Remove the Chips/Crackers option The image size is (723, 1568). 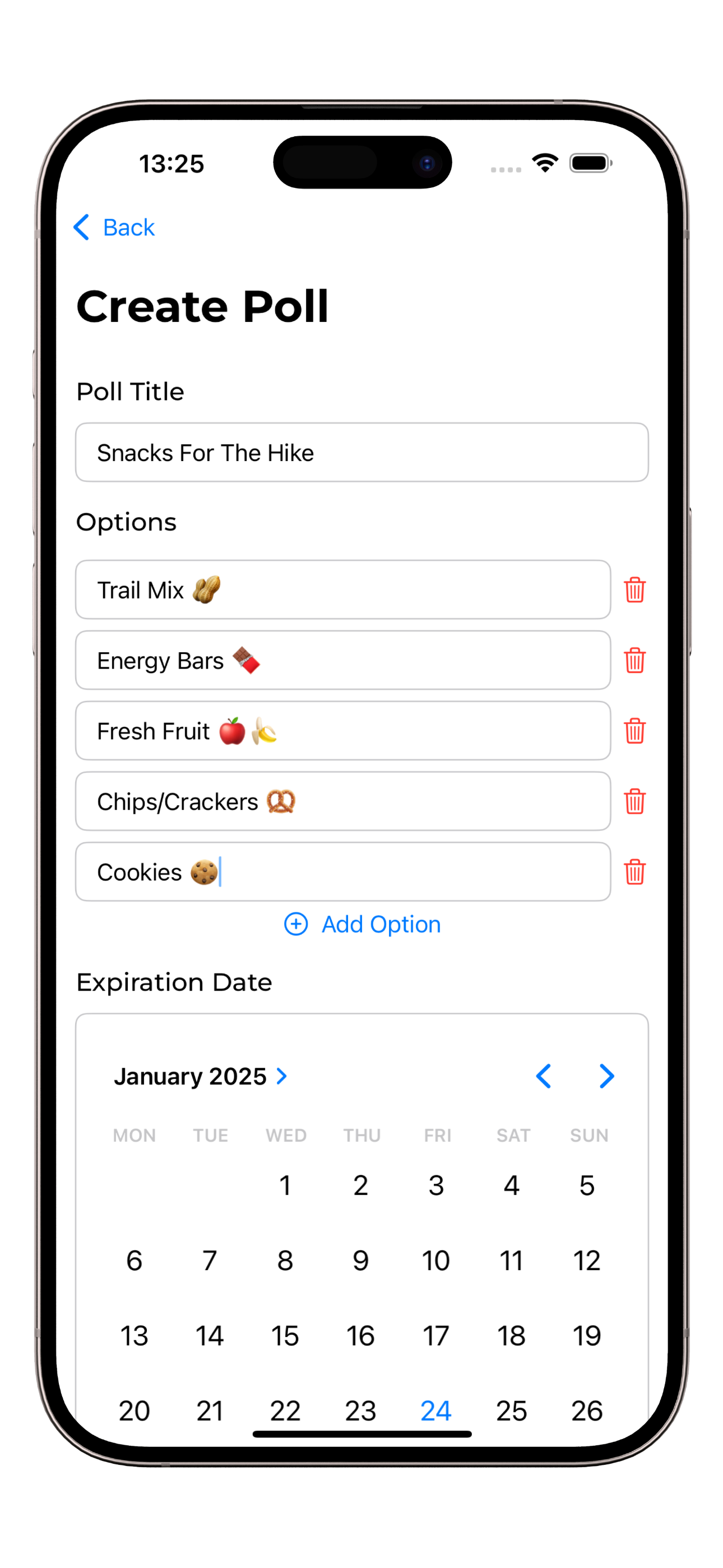coord(634,801)
